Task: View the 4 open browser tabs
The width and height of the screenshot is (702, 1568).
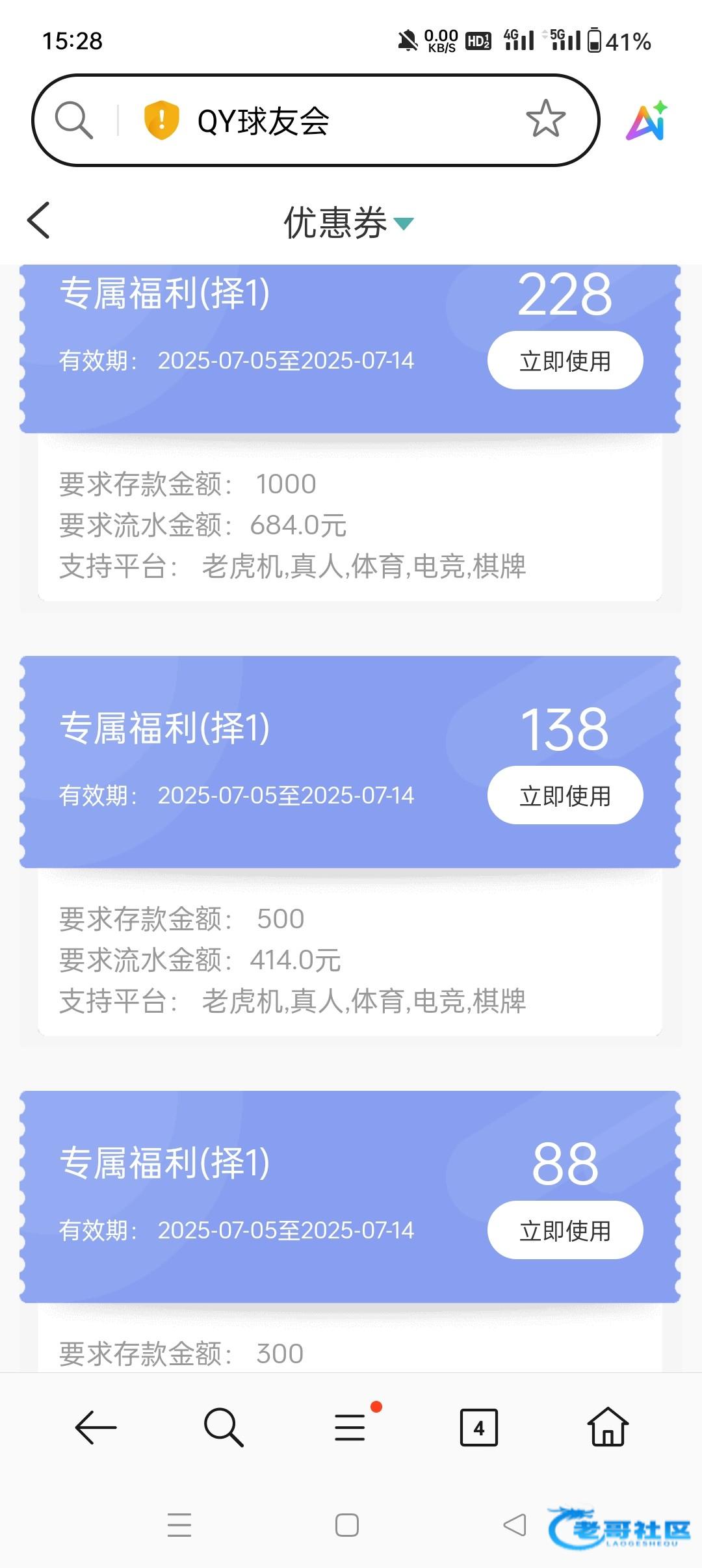Action: click(x=479, y=1428)
